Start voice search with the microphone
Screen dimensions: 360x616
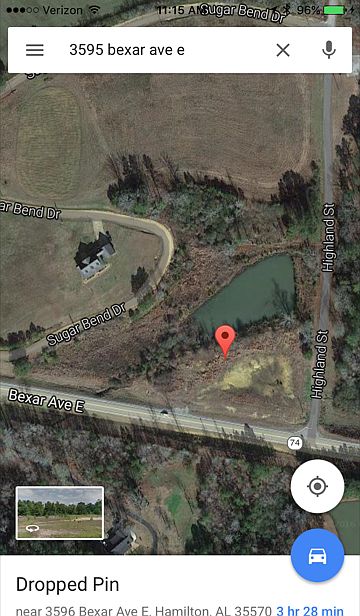329,50
